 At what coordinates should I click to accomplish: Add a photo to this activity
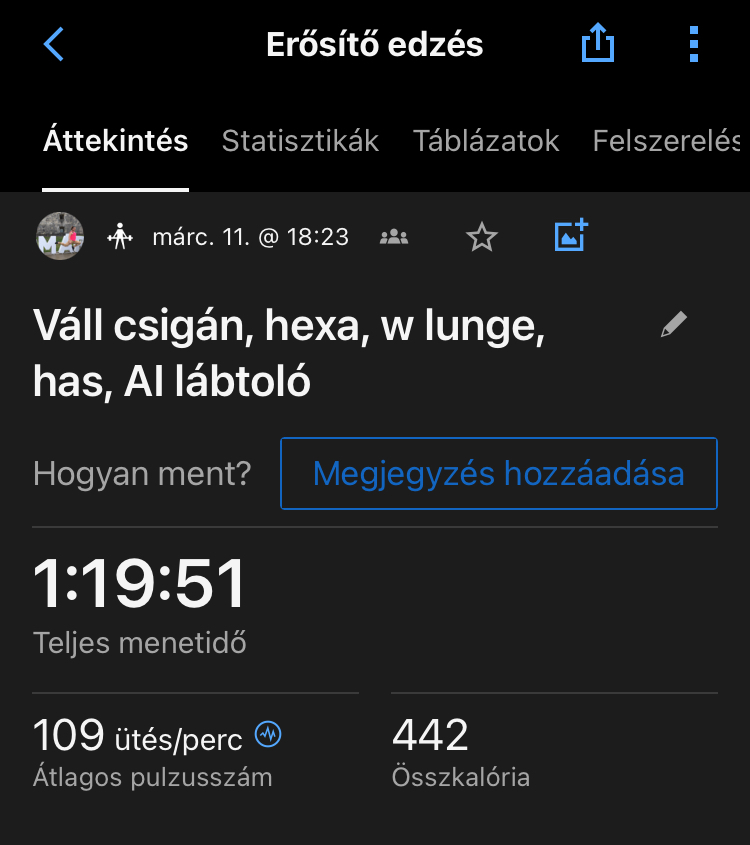tap(571, 236)
